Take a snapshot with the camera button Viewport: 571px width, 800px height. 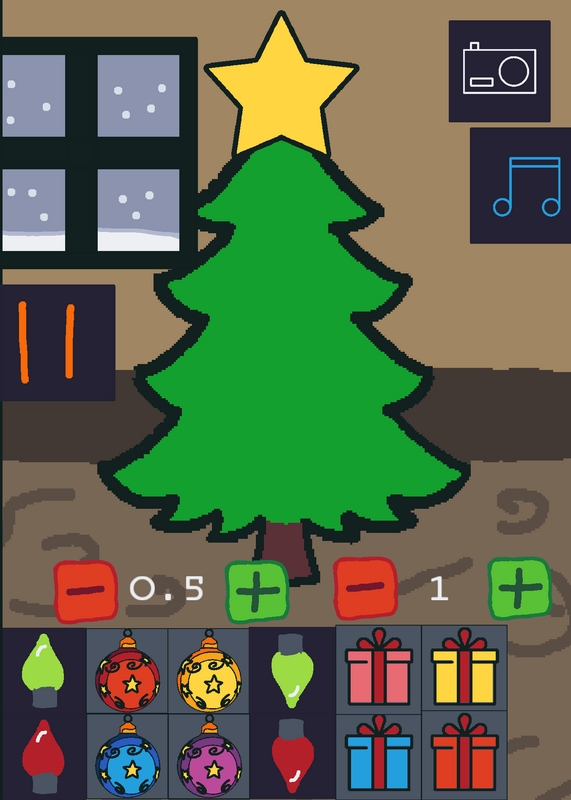[500, 71]
